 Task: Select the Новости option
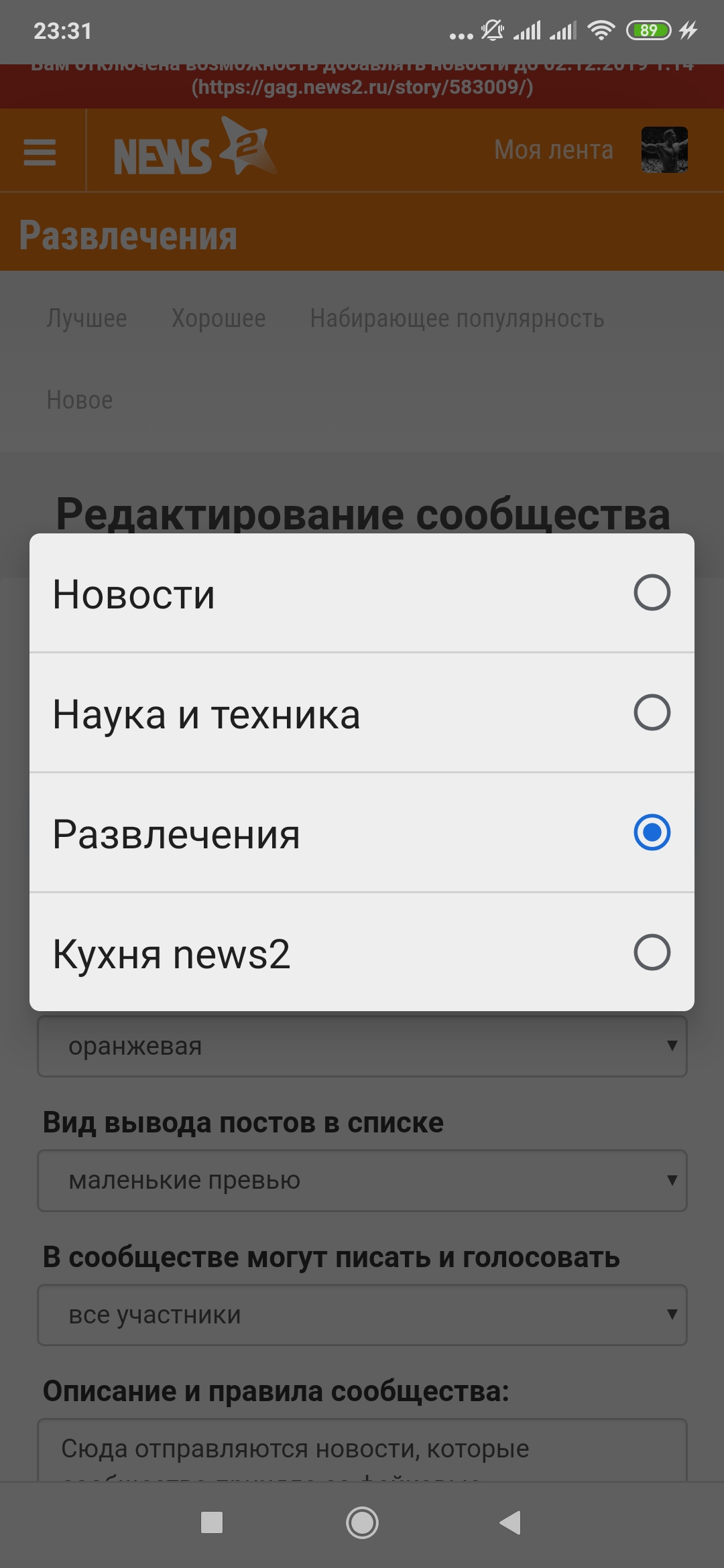coord(362,593)
